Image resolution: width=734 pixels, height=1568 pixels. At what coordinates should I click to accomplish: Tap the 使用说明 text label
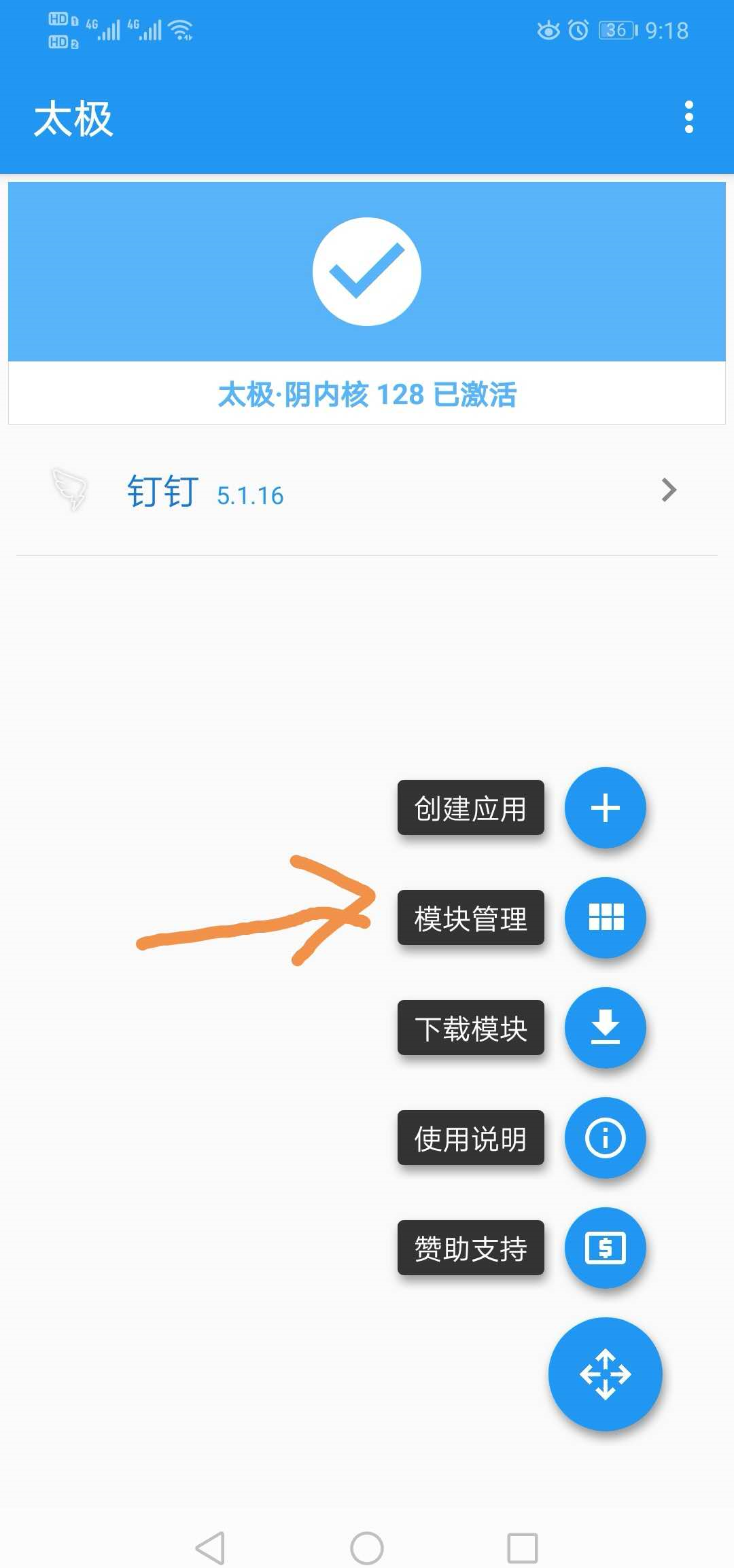[470, 1139]
